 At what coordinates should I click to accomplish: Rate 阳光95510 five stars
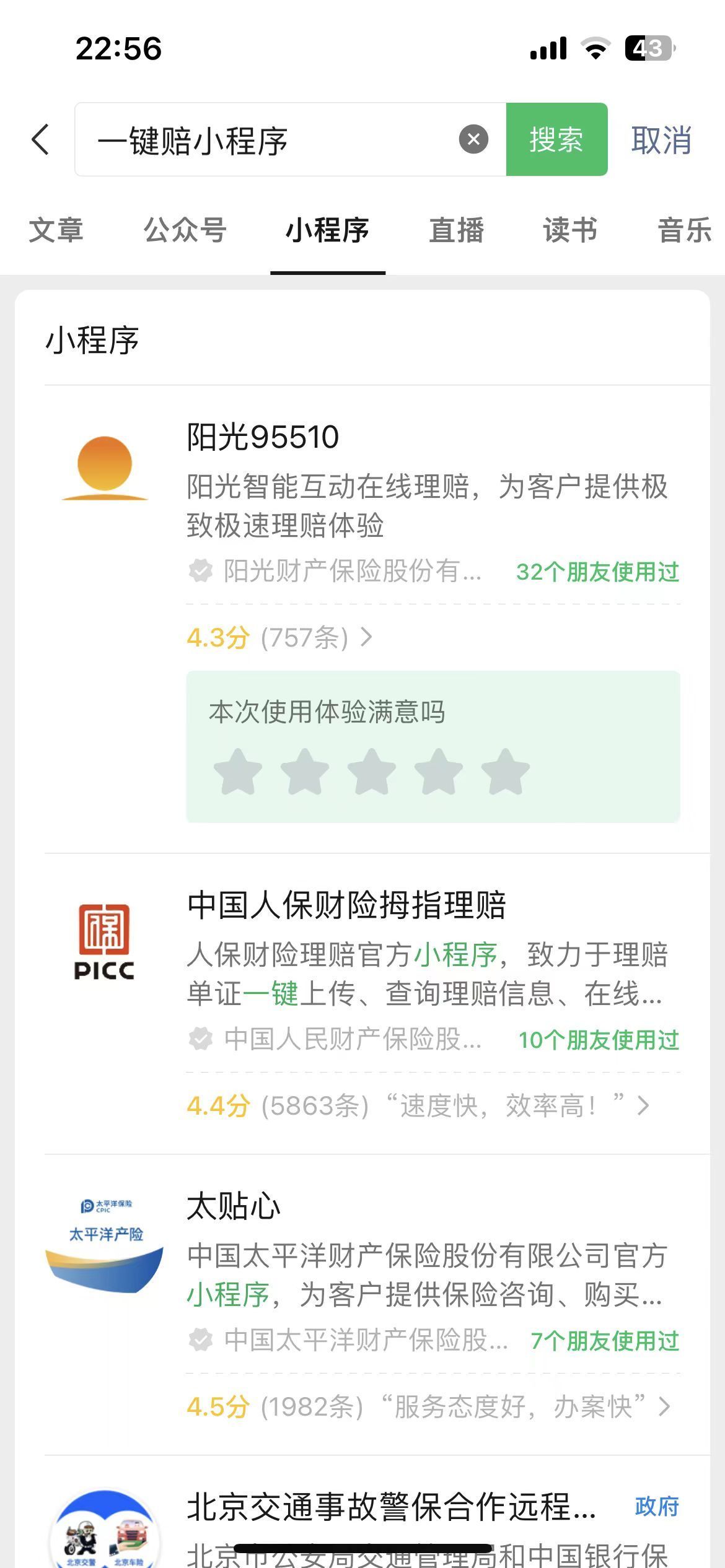506,772
